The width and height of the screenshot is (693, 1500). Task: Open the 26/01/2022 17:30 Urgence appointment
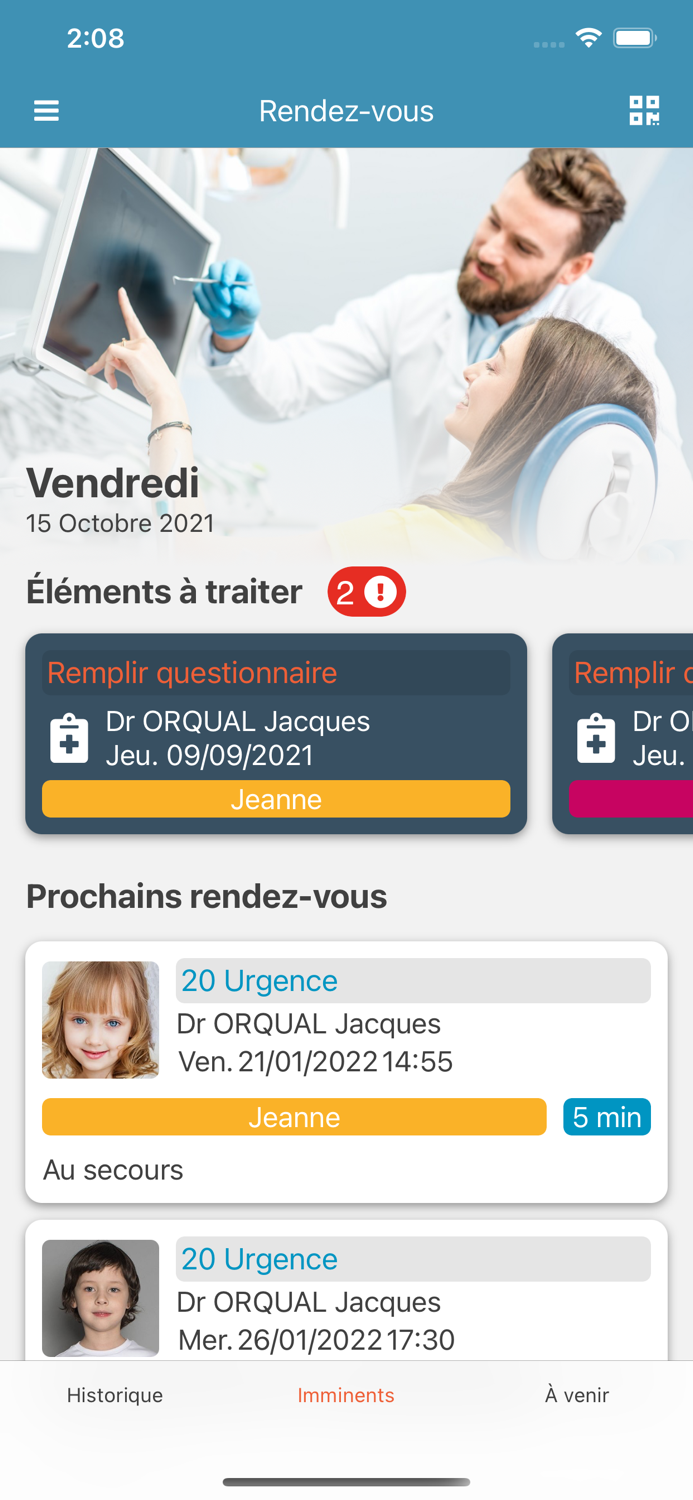click(x=346, y=1290)
